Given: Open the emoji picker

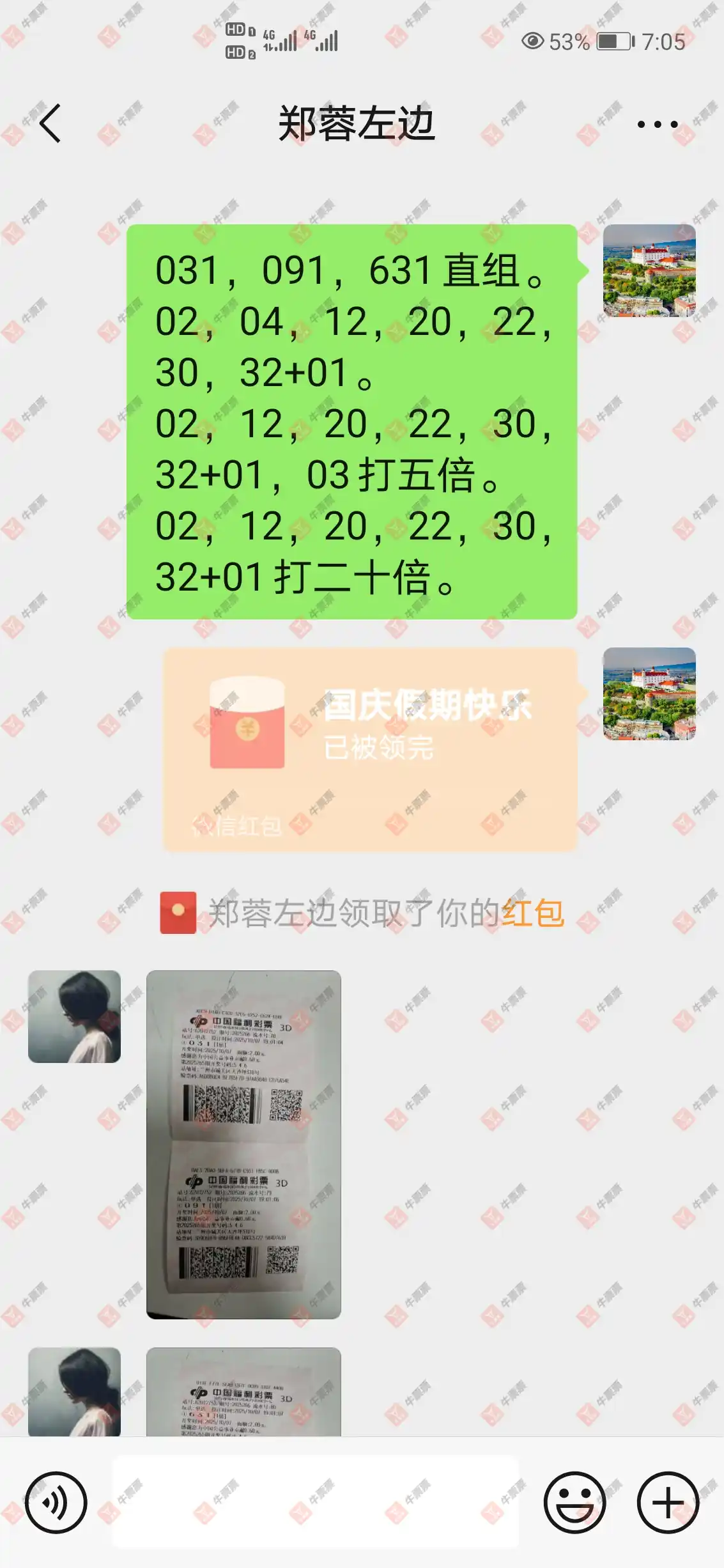Looking at the screenshot, I should [574, 1502].
